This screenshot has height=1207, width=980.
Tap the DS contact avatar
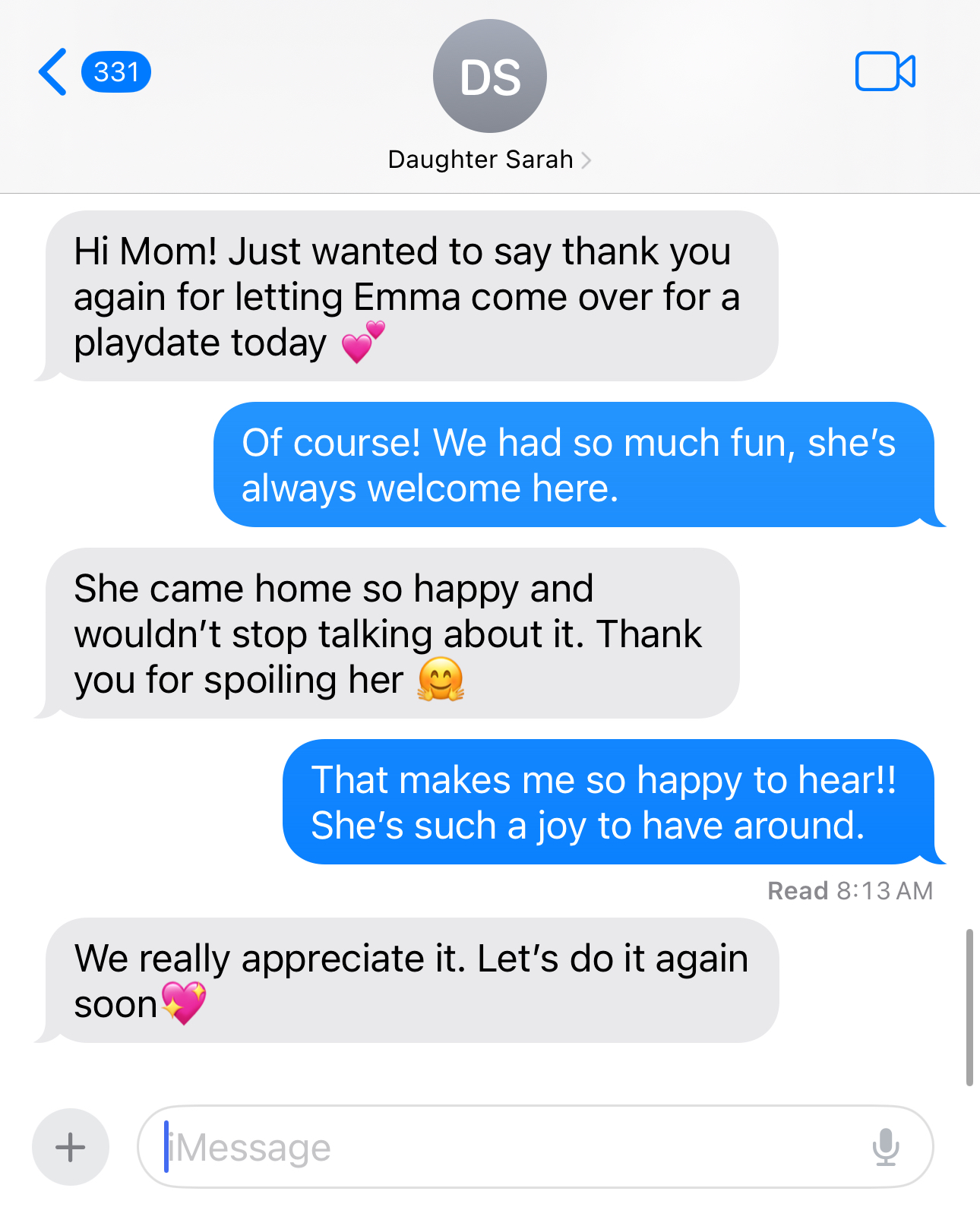pyautogui.click(x=490, y=76)
